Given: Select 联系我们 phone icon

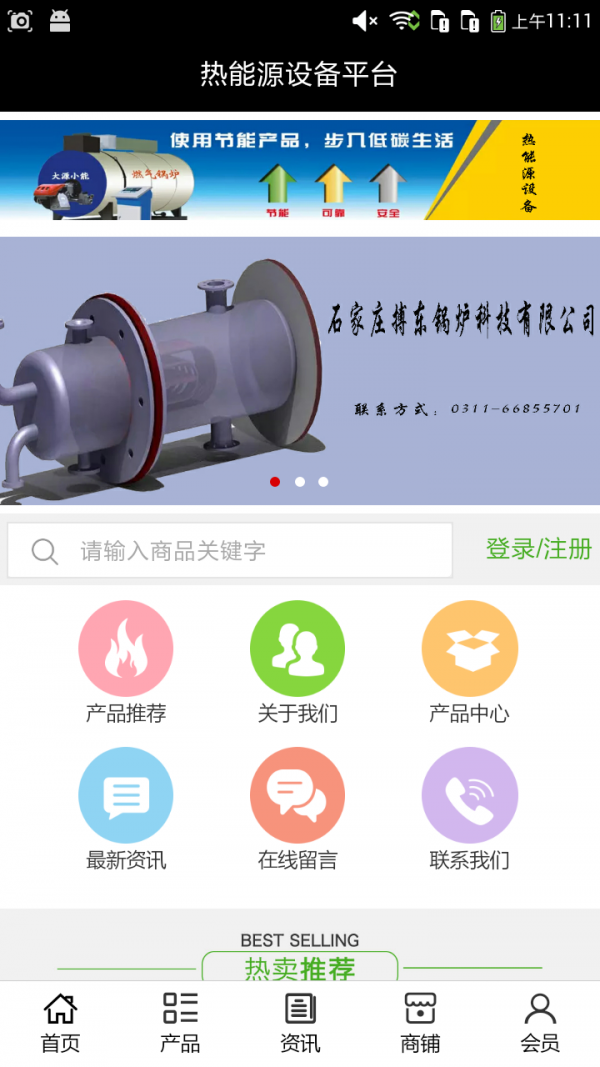Looking at the screenshot, I should 470,795.
